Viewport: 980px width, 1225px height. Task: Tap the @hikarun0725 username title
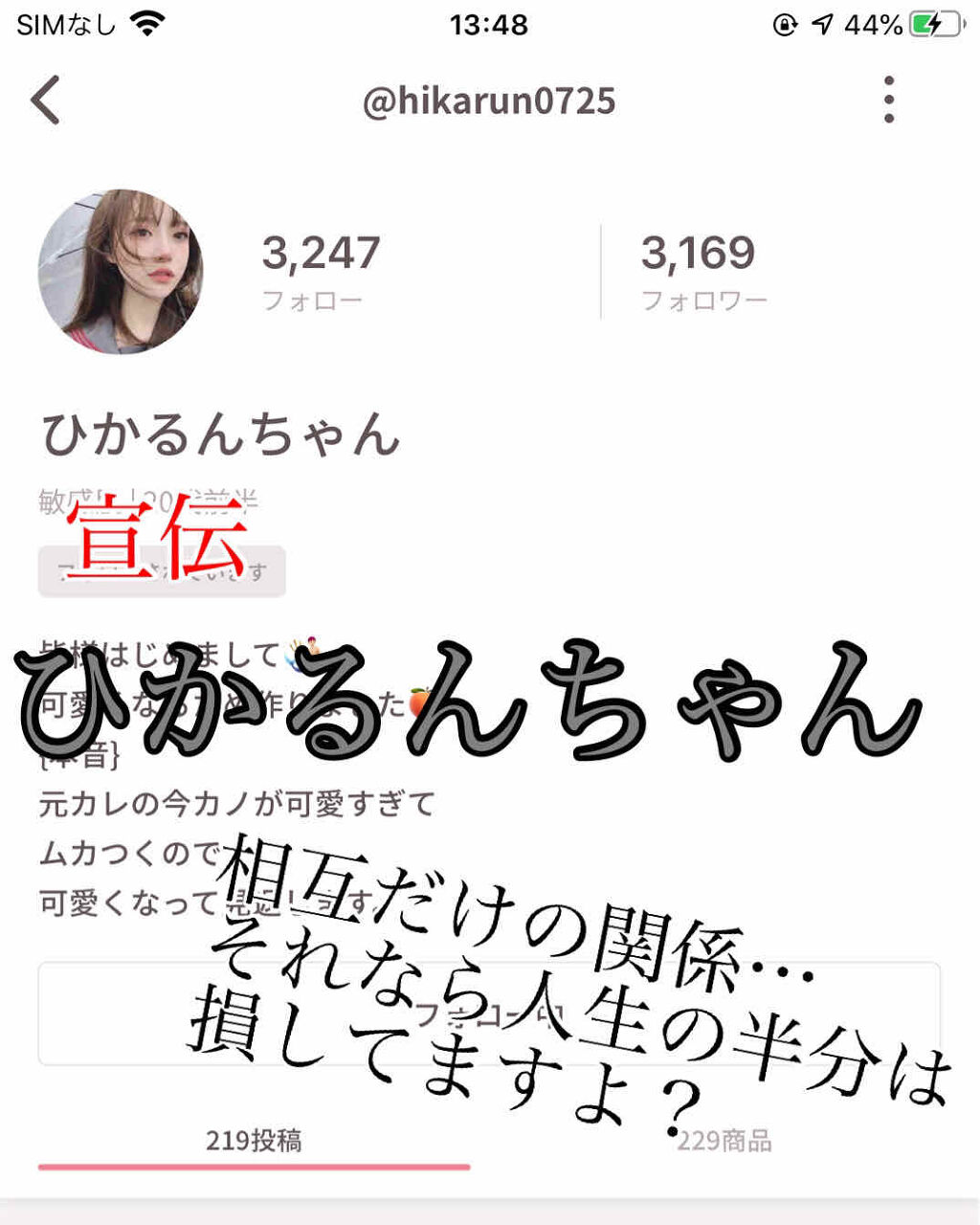[490, 99]
